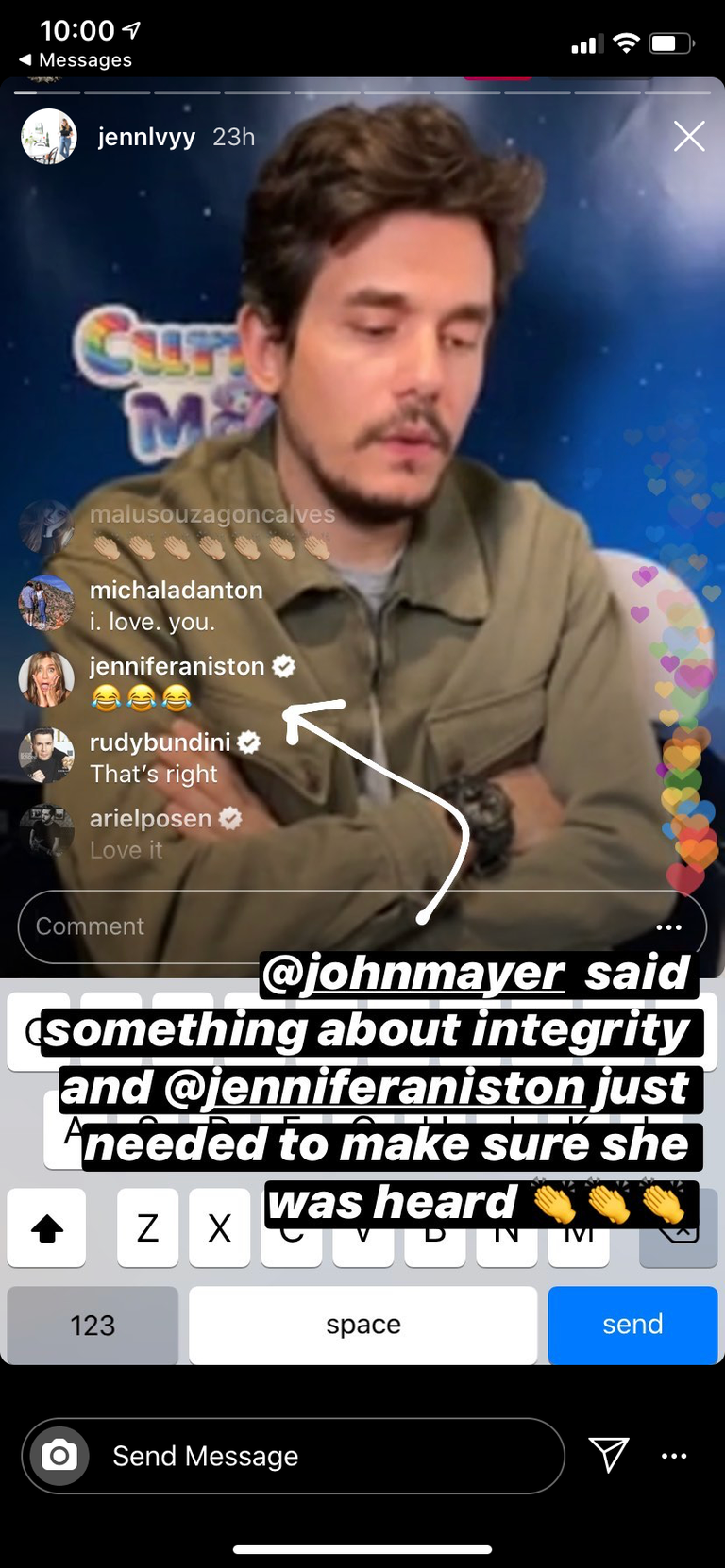Open jennlvyy's profile from the avatar

click(49, 137)
